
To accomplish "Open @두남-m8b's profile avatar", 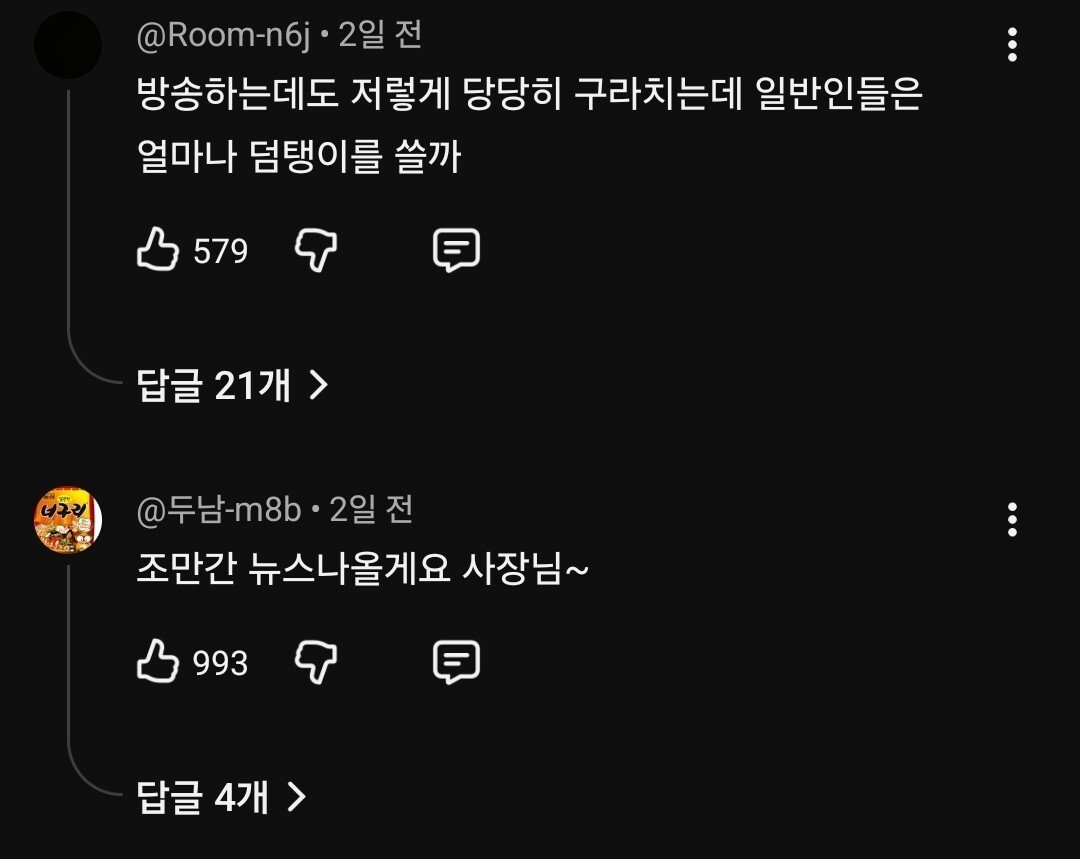I will click(68, 520).
